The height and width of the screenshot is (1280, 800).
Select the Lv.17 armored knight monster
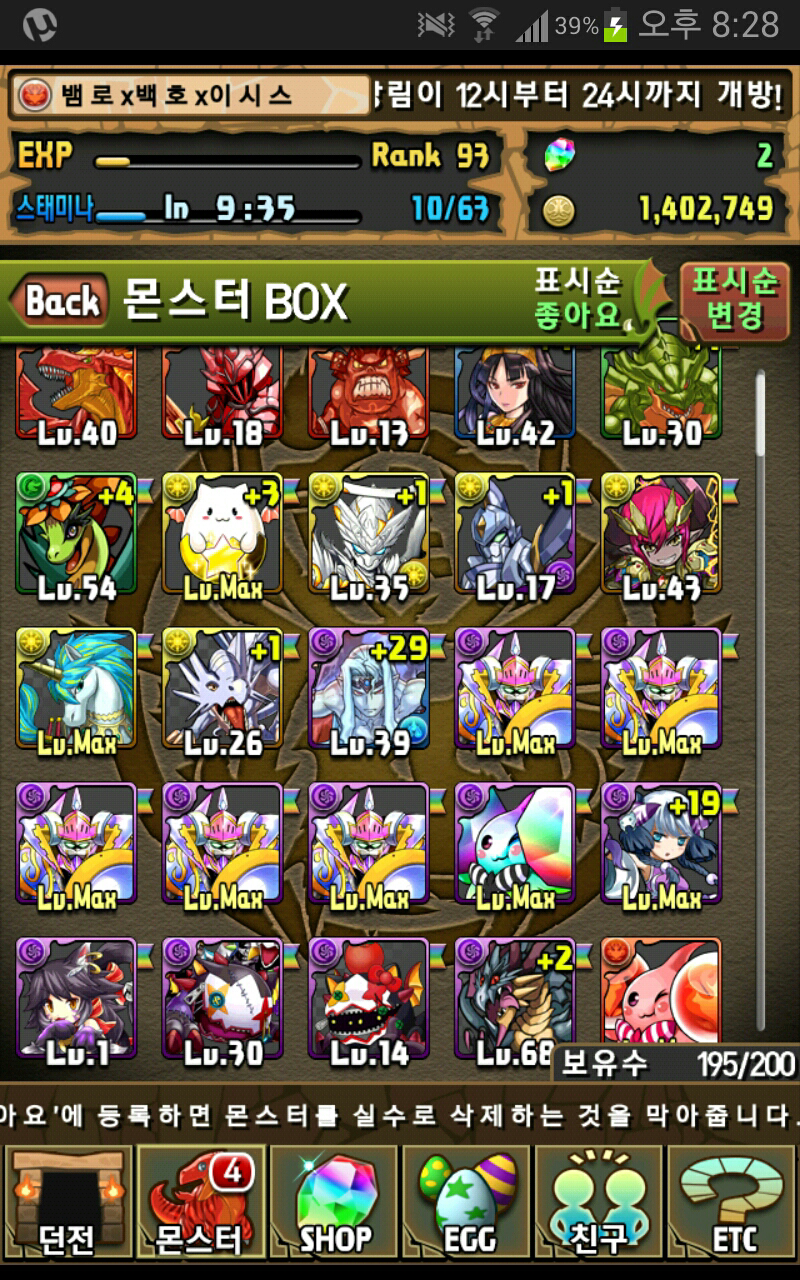[x=514, y=535]
